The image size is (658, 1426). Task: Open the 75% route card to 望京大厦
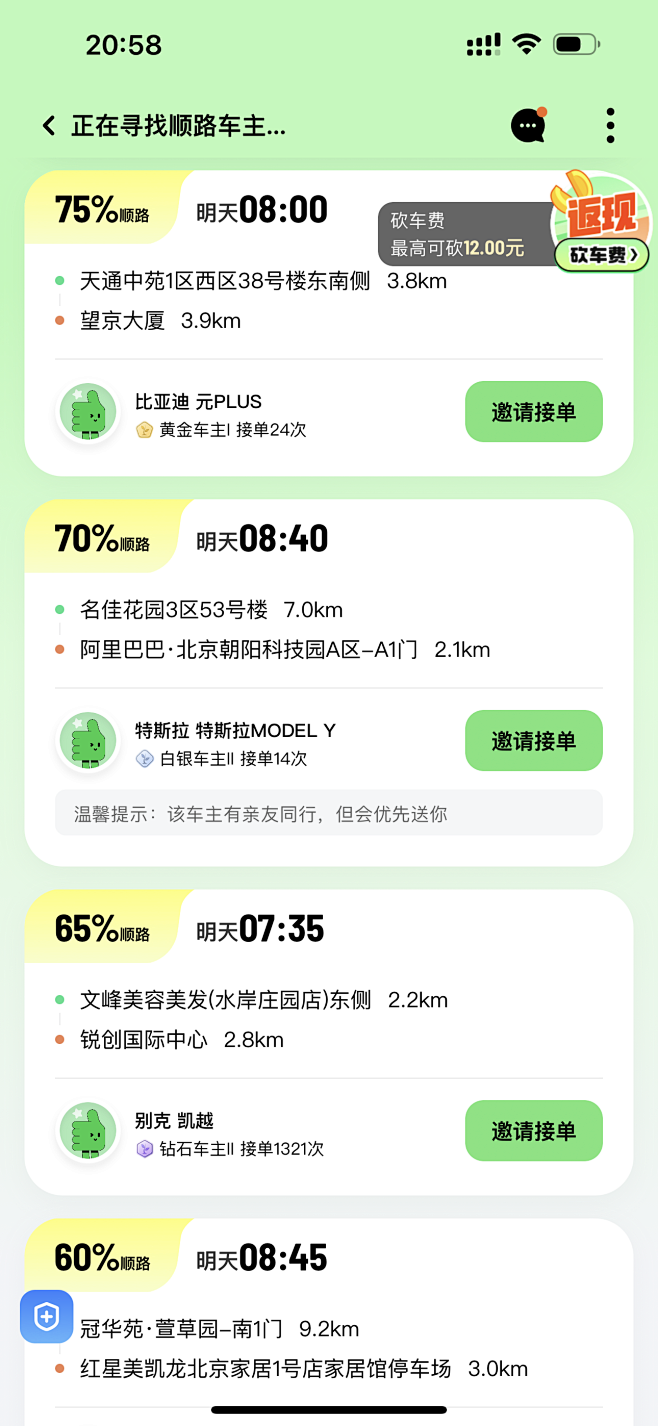tap(300, 300)
